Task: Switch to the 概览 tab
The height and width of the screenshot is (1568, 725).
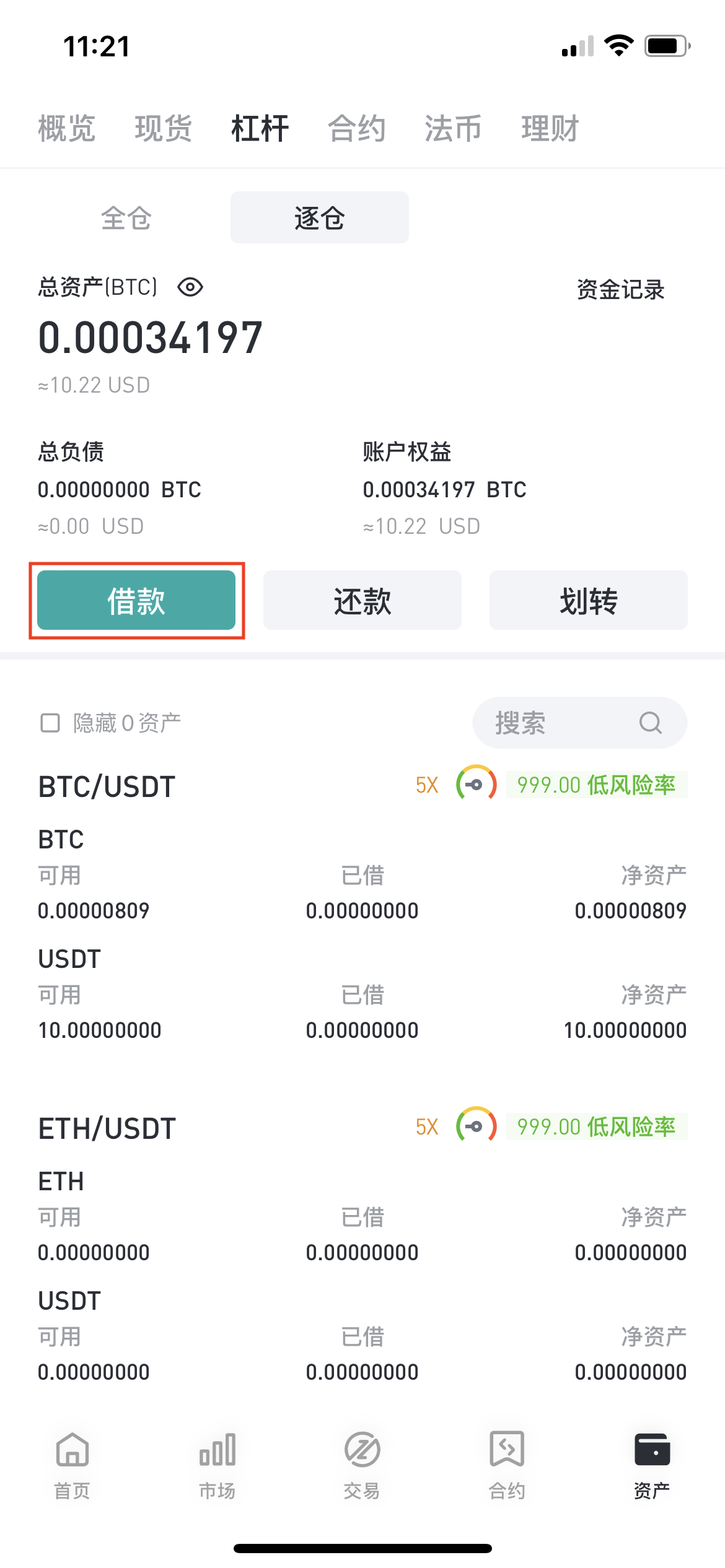Action: click(66, 129)
